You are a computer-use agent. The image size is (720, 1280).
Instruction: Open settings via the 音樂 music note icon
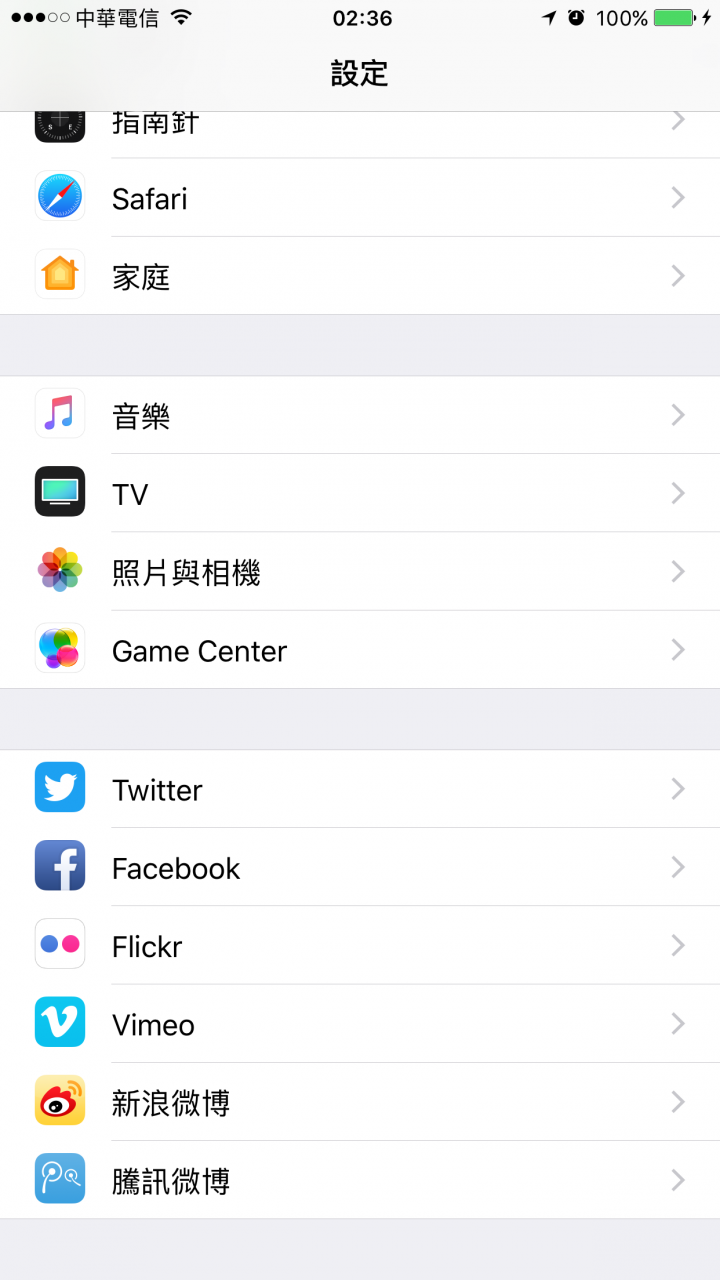(x=59, y=414)
